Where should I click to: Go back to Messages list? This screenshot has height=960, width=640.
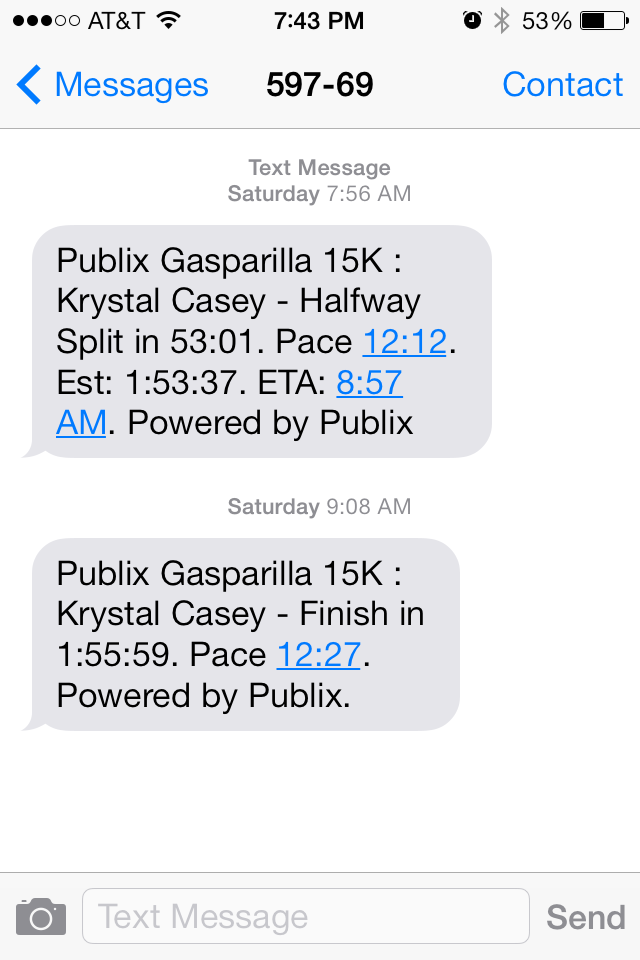pyautogui.click(x=112, y=85)
